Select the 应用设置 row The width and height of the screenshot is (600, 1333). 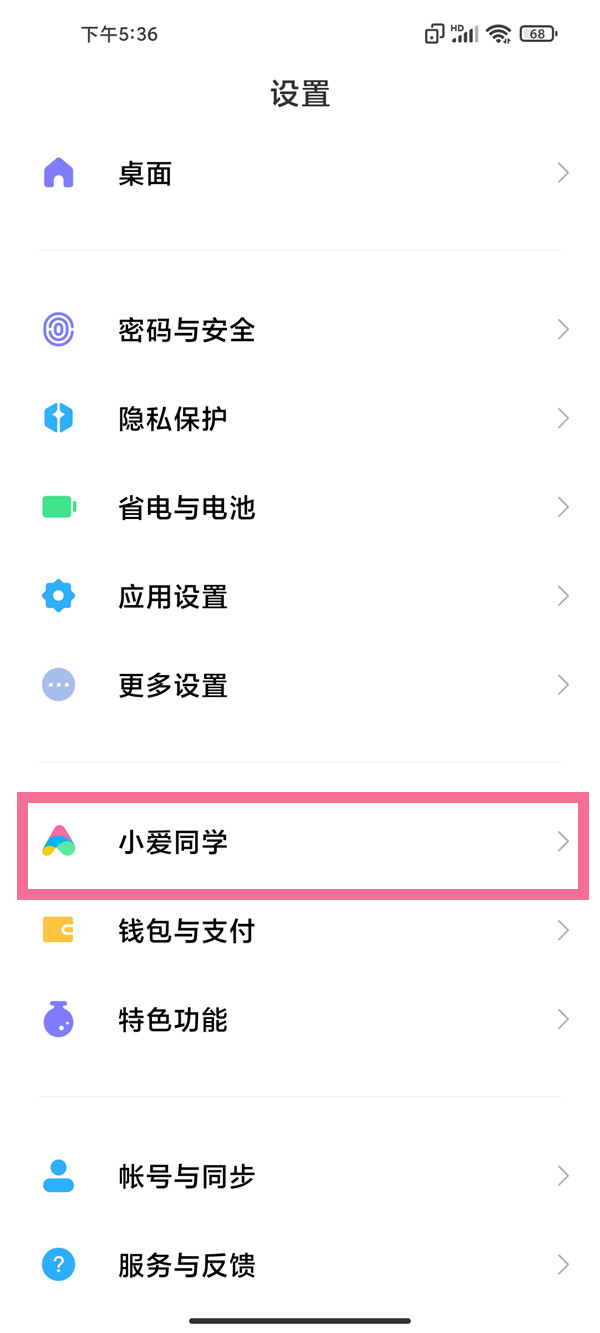300,596
